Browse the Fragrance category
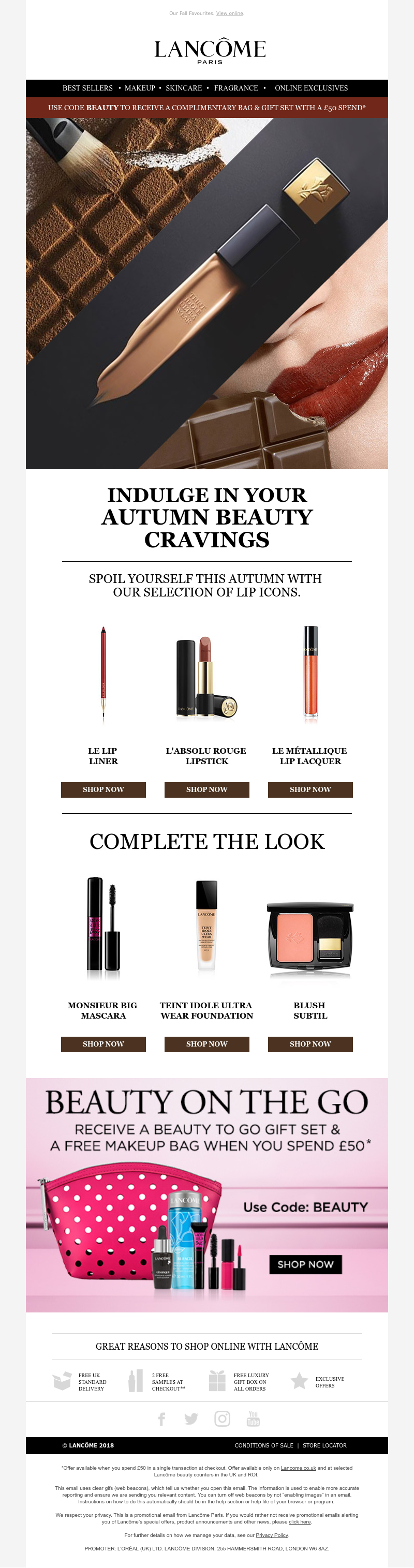Image resolution: width=414 pixels, height=1568 pixels. [235, 88]
